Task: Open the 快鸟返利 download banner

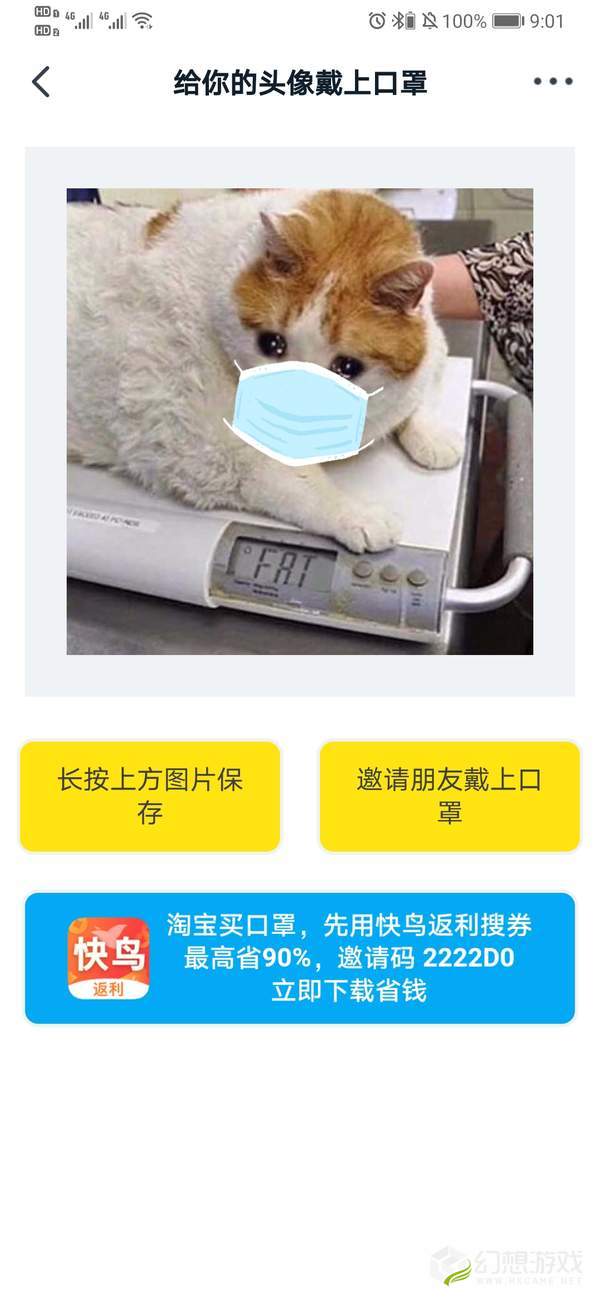Action: 300,958
